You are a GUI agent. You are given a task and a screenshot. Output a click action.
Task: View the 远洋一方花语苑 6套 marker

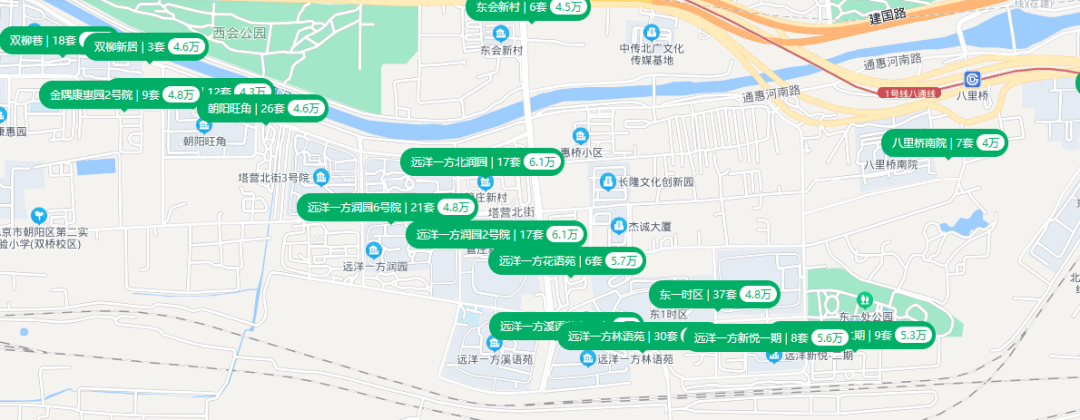(x=566, y=261)
